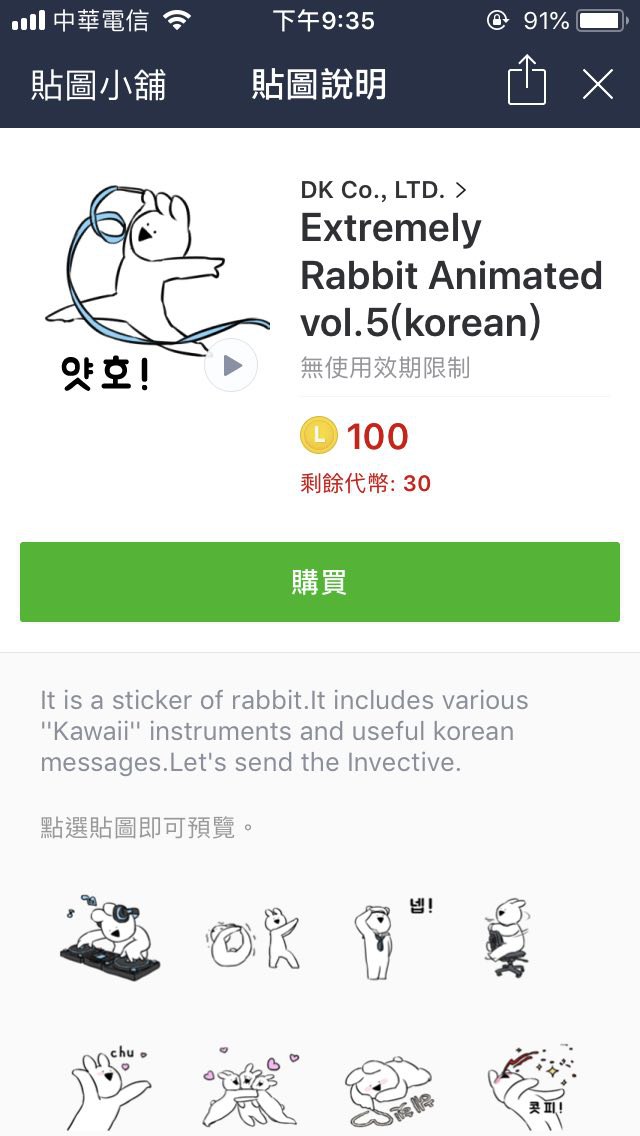Preview the rabbit on office chair sticker
640x1136 pixels.
tap(509, 938)
